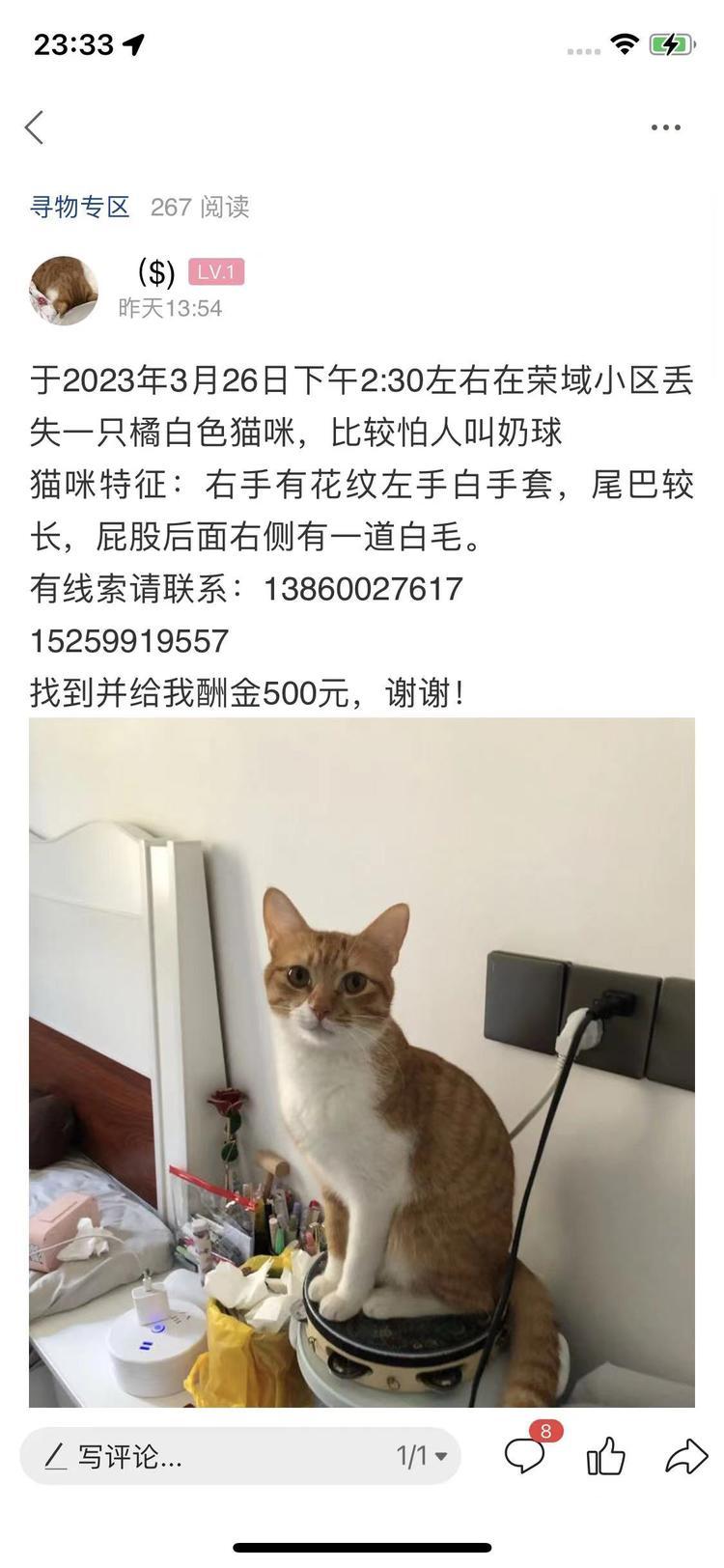Tap the 写评论 comment input box
The image size is (724, 1568).
coord(193,1456)
